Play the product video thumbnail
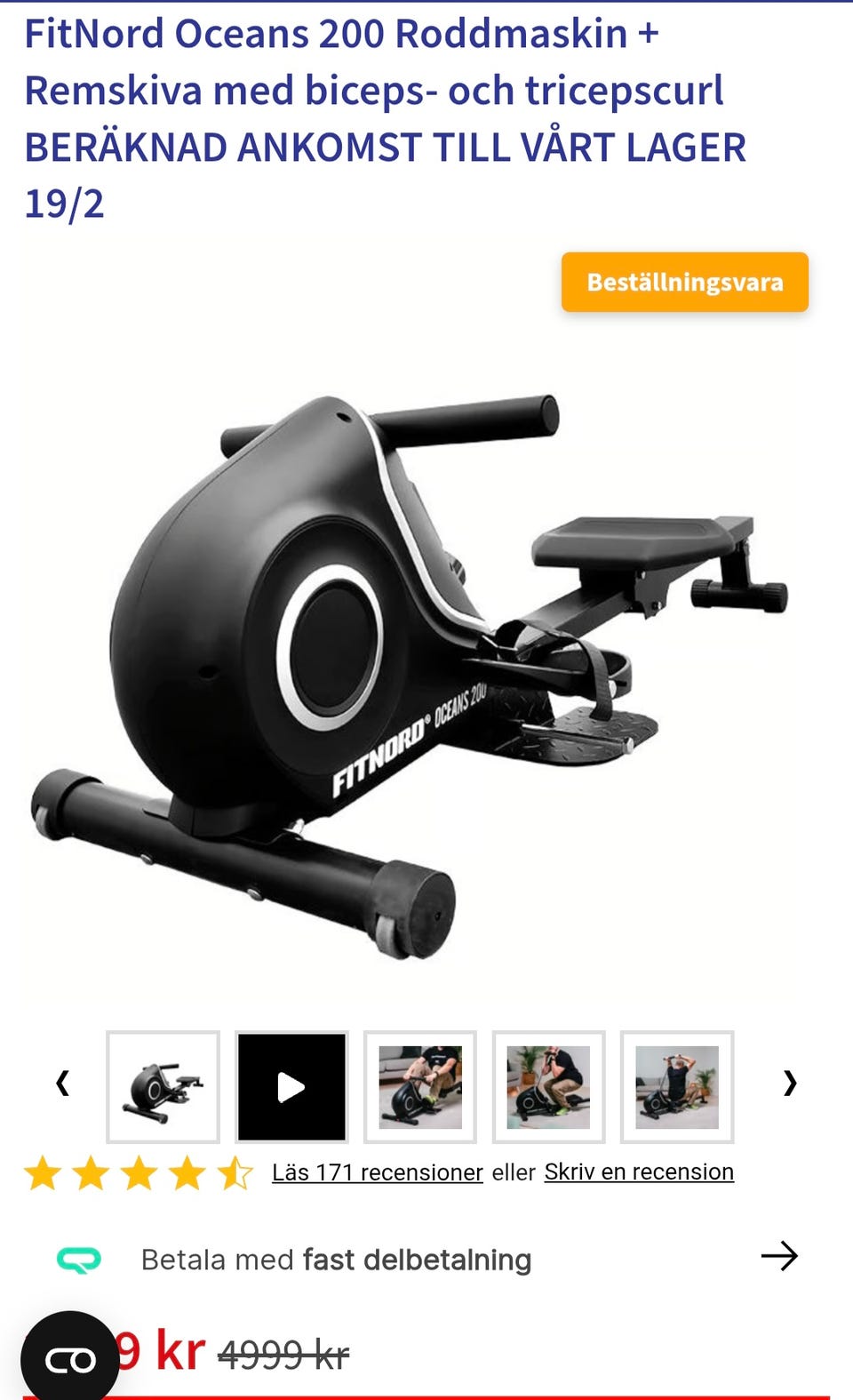The image size is (853, 1400). [291, 1087]
